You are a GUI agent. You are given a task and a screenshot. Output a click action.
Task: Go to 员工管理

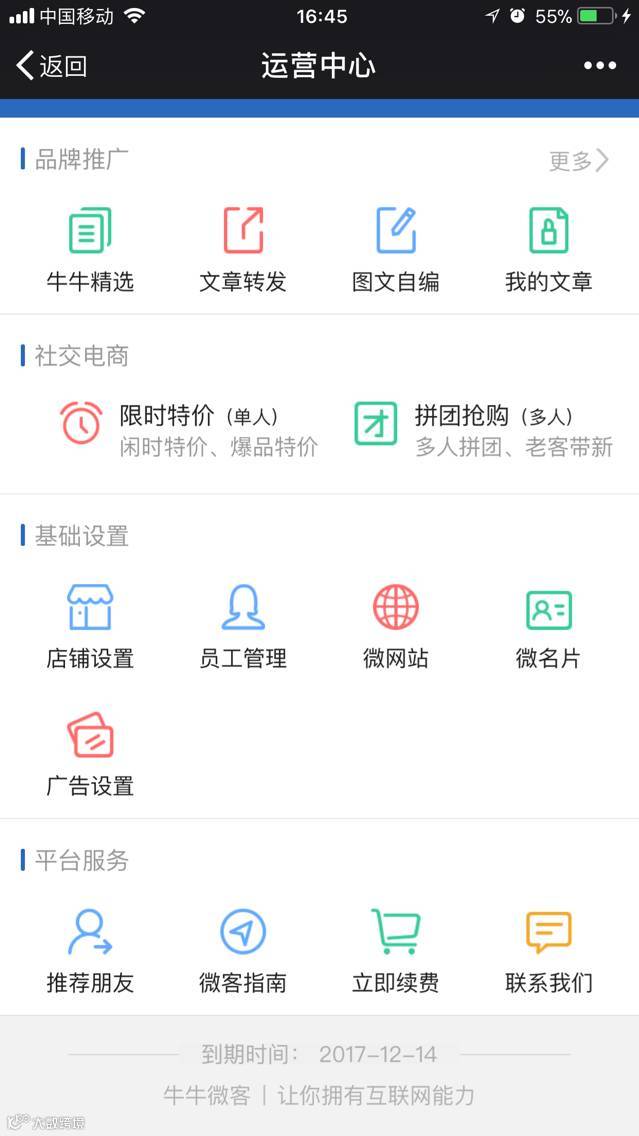(243, 627)
